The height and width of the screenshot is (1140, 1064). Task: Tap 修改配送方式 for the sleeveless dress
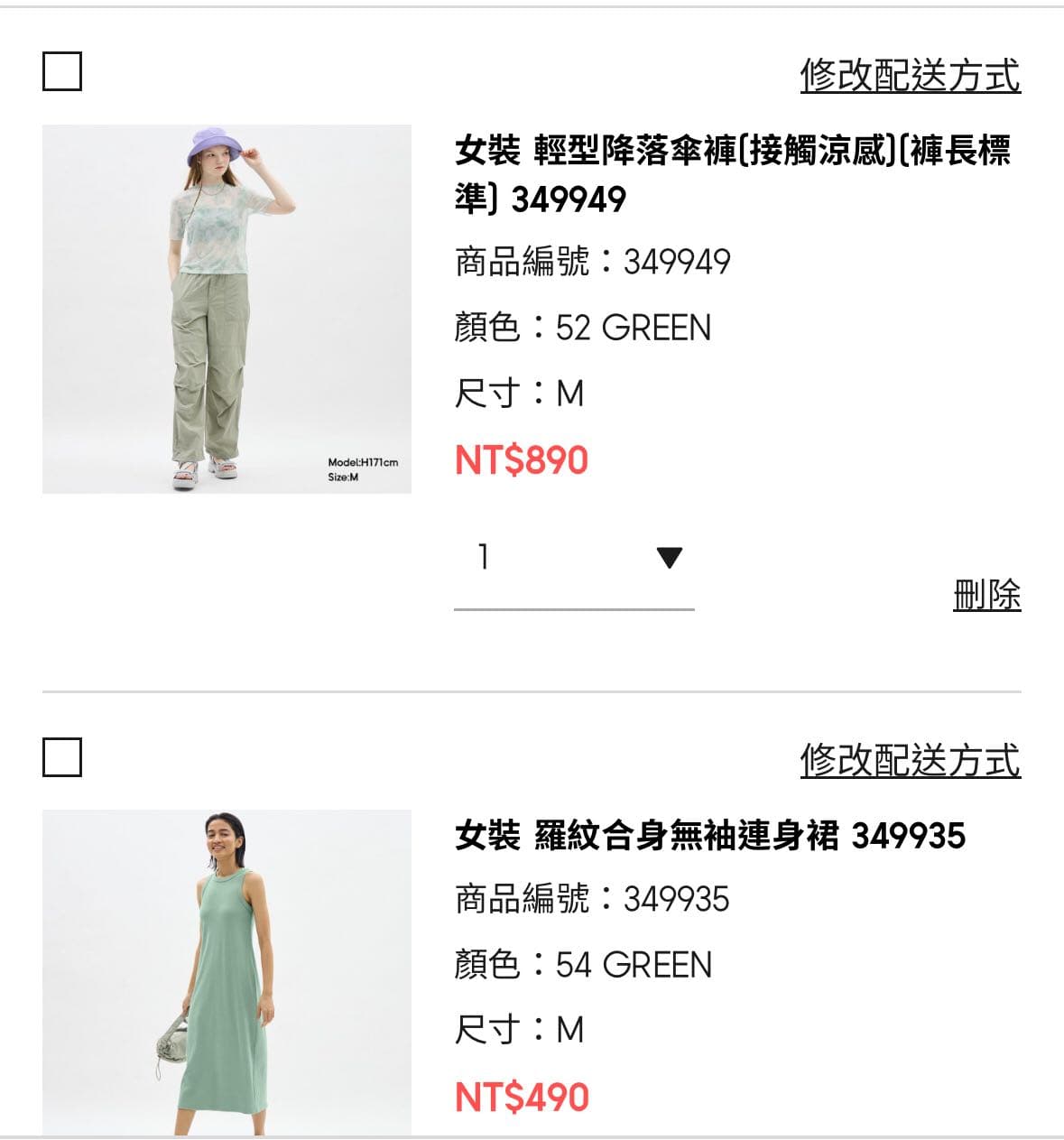tap(910, 761)
